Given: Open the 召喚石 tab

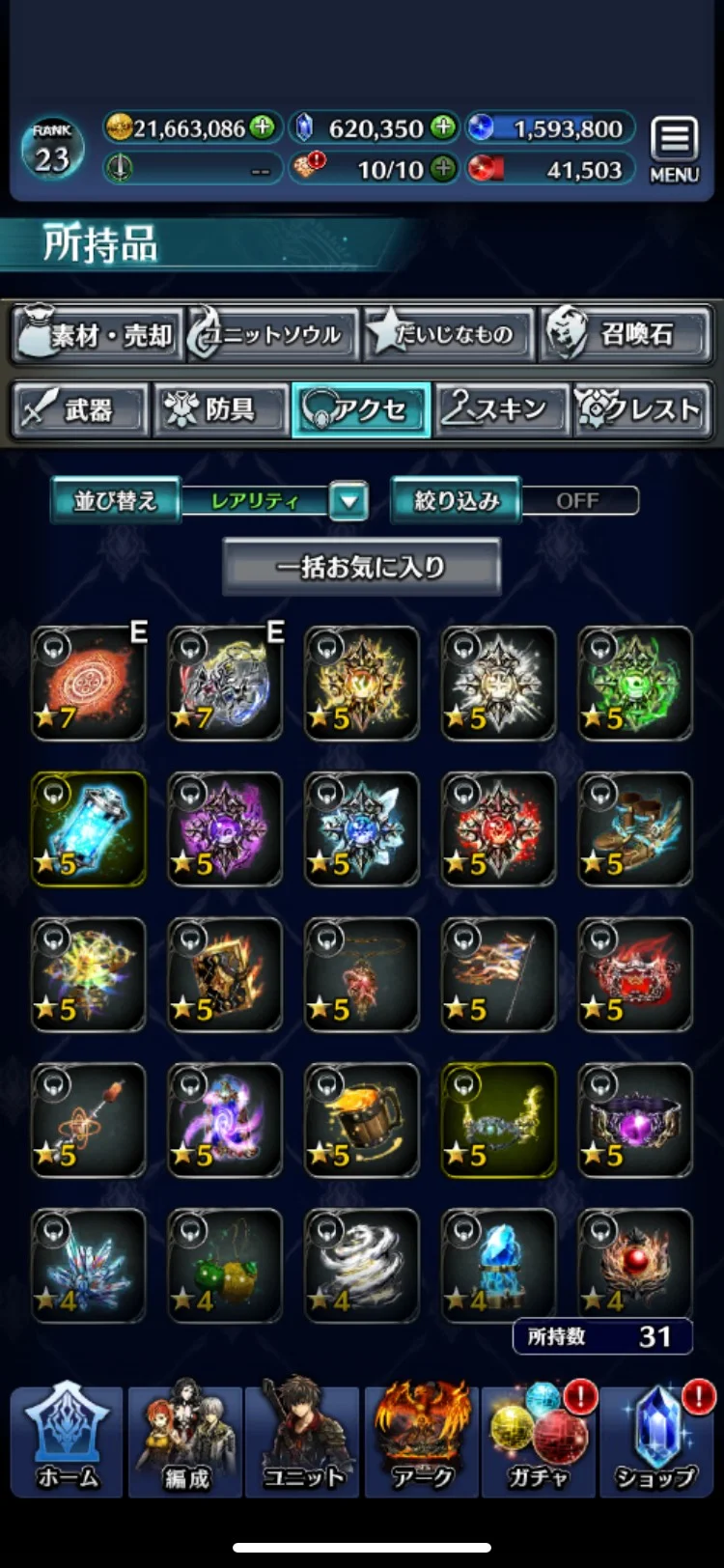Looking at the screenshot, I should (x=626, y=334).
